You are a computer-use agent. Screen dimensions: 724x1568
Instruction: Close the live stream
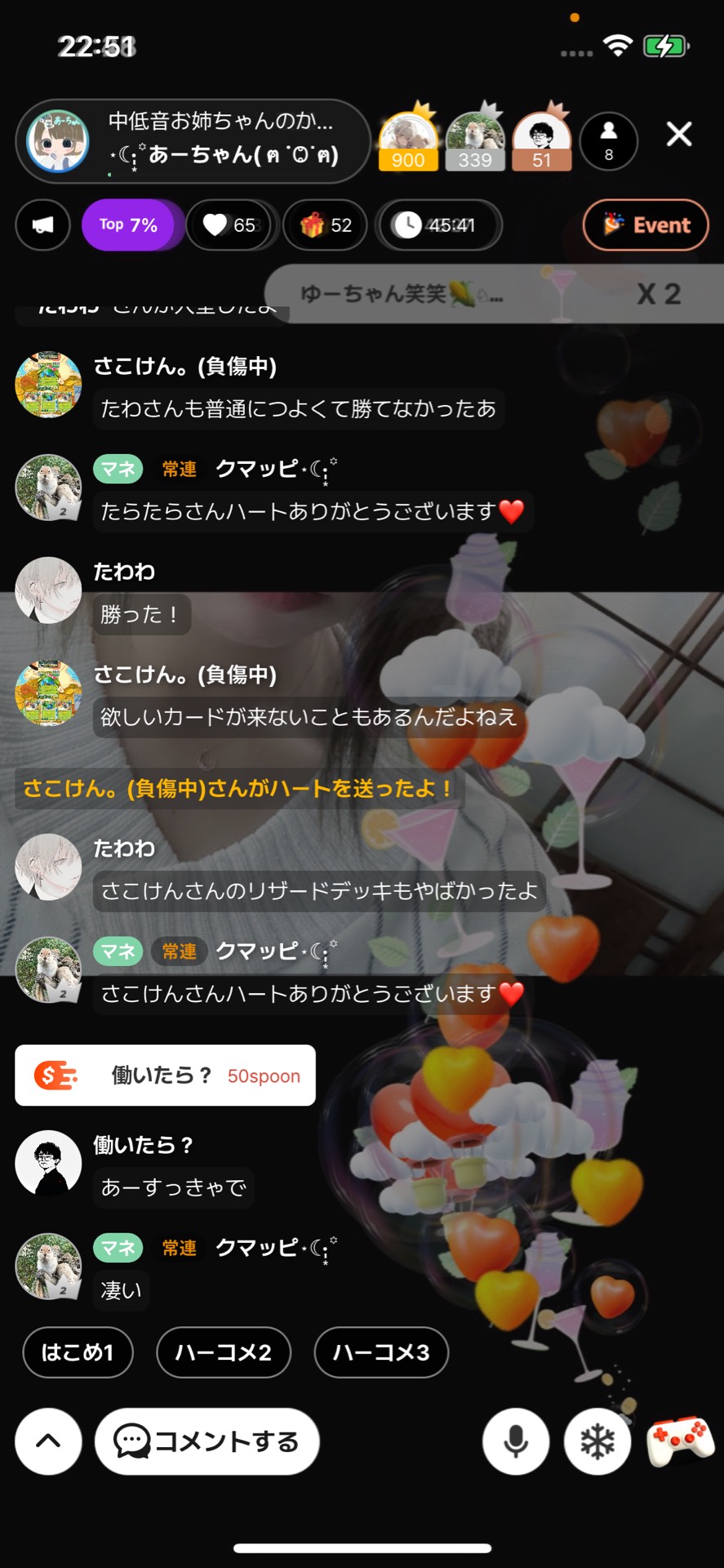tap(678, 134)
